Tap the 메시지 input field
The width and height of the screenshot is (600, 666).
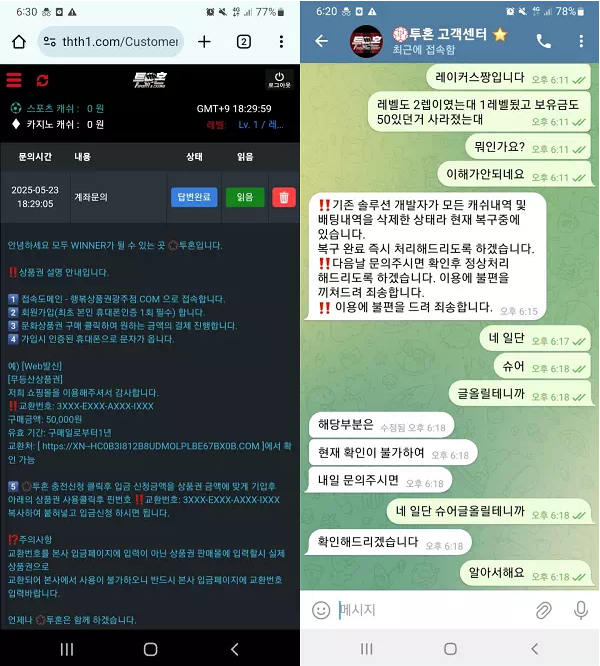pyautogui.click(x=430, y=609)
